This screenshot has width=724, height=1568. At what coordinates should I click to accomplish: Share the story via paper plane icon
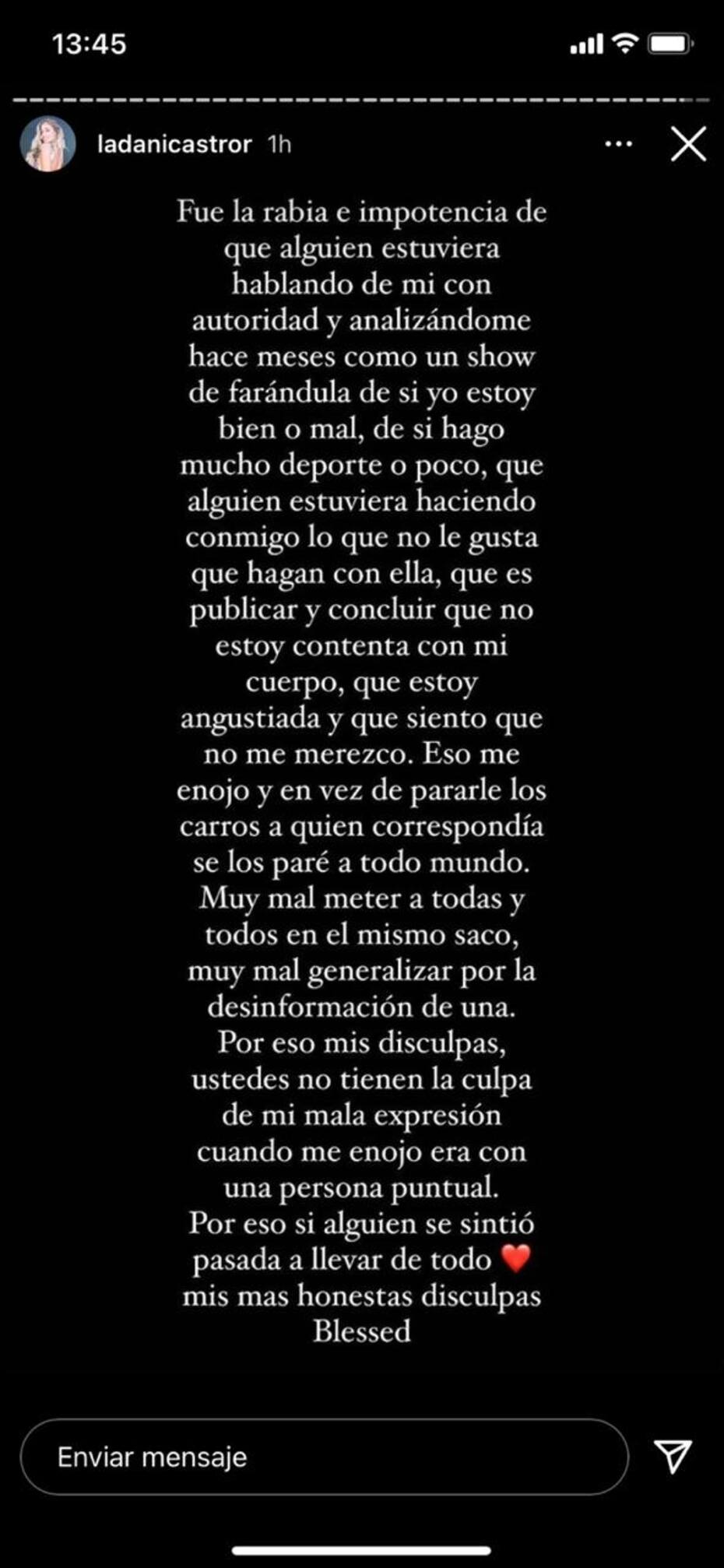pyautogui.click(x=673, y=1455)
